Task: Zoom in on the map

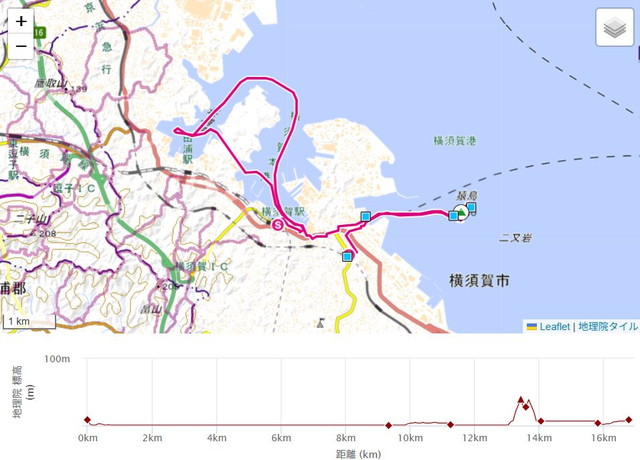Action: [x=20, y=20]
